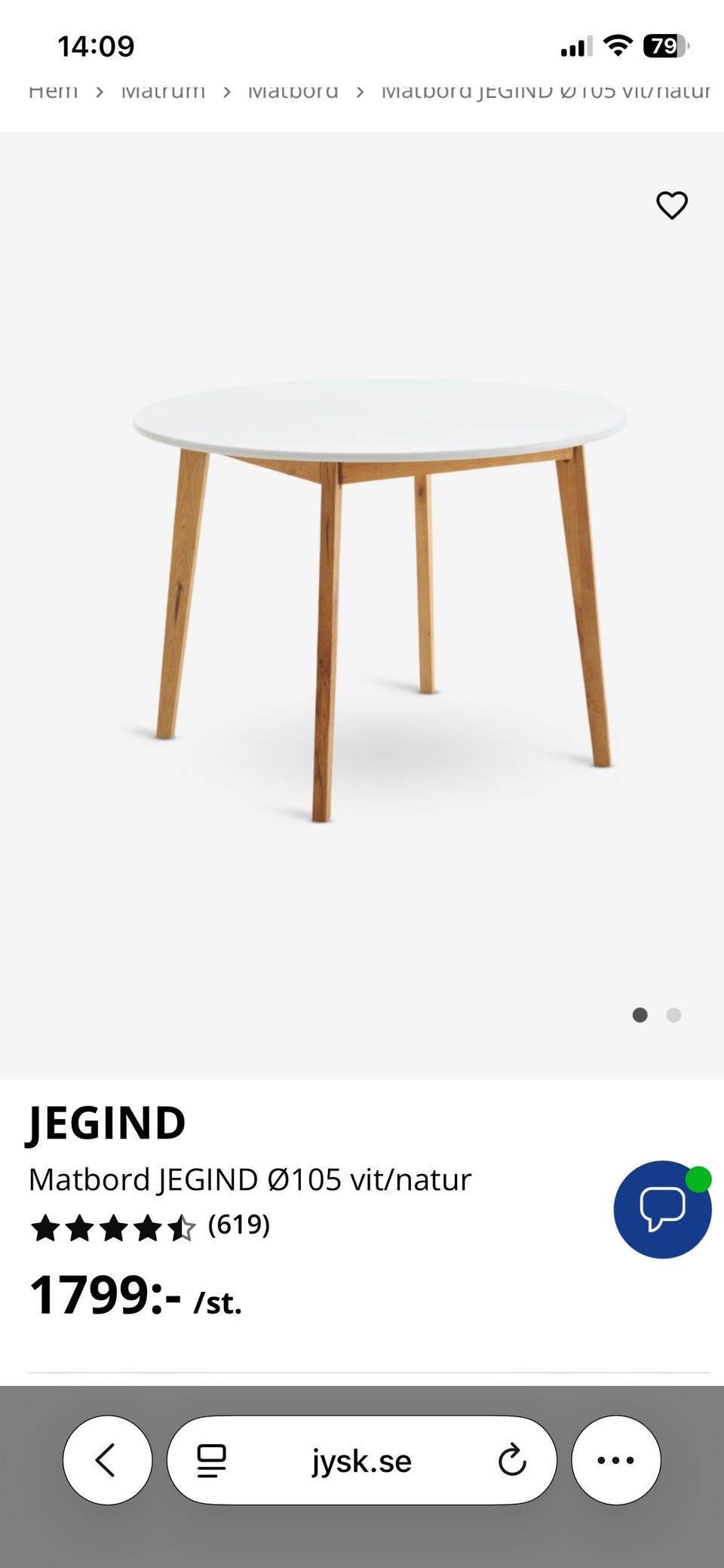Open the more options ellipsis button
724x1568 pixels.
click(x=616, y=1460)
